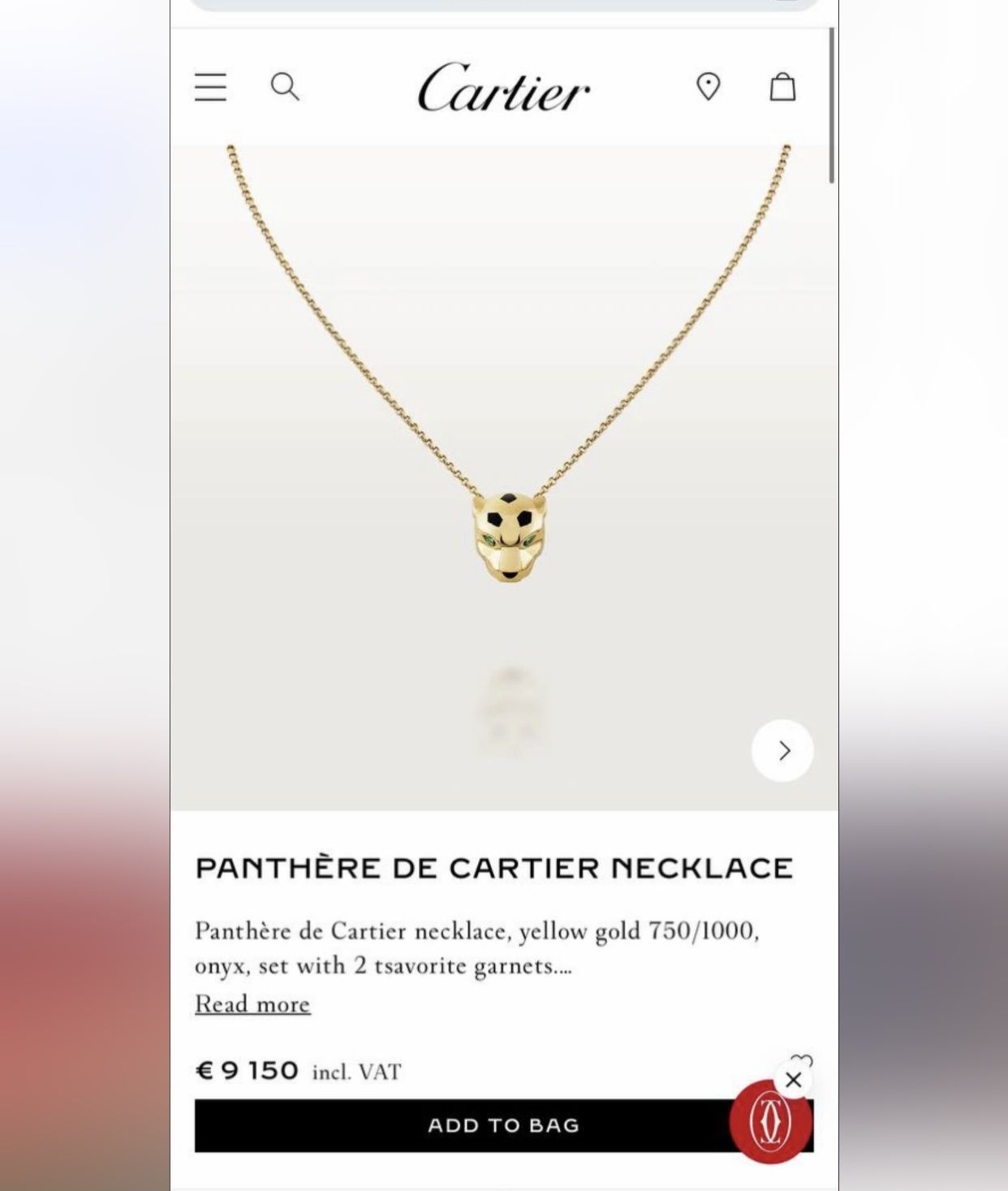View the shopping bag
The height and width of the screenshot is (1191, 1008).
pos(782,86)
